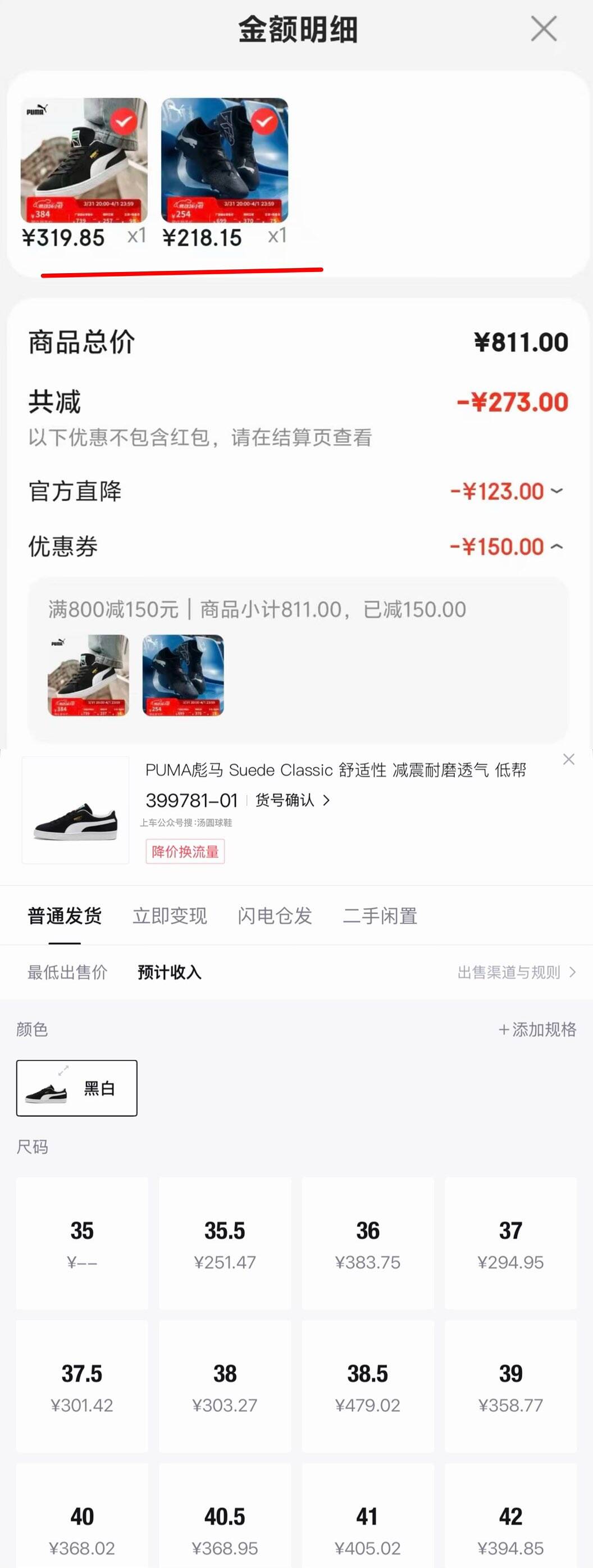The height and width of the screenshot is (1568, 593).
Task: Uncheck the ¥319.85 Puma Suede item
Action: 124,122
